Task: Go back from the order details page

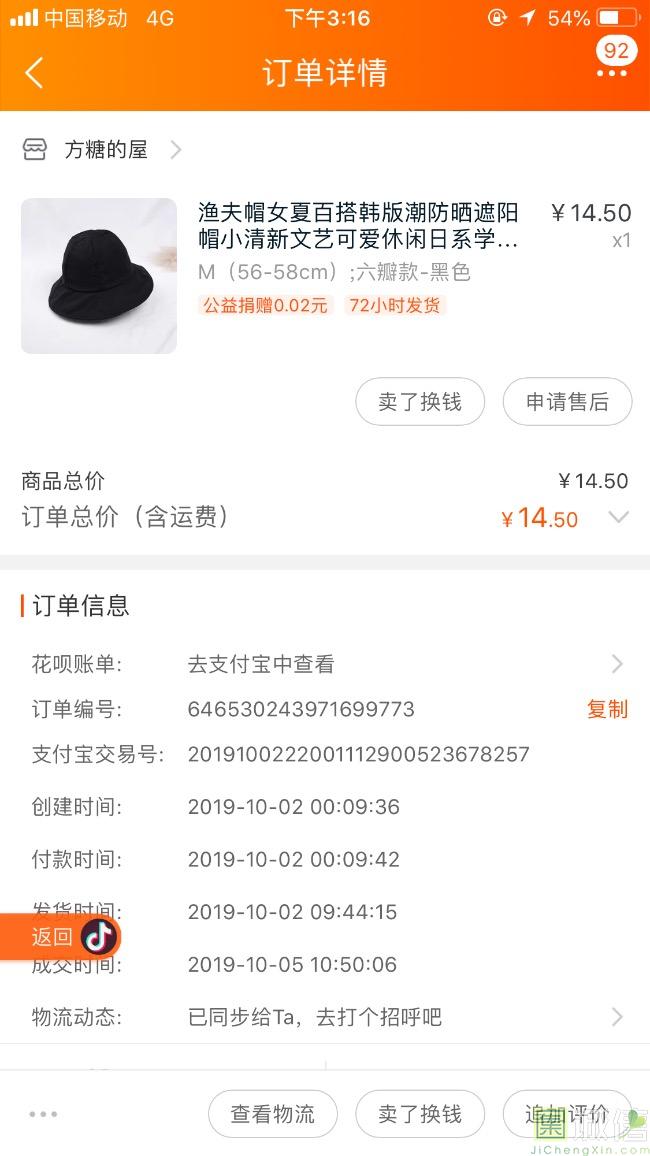Action: (34, 73)
